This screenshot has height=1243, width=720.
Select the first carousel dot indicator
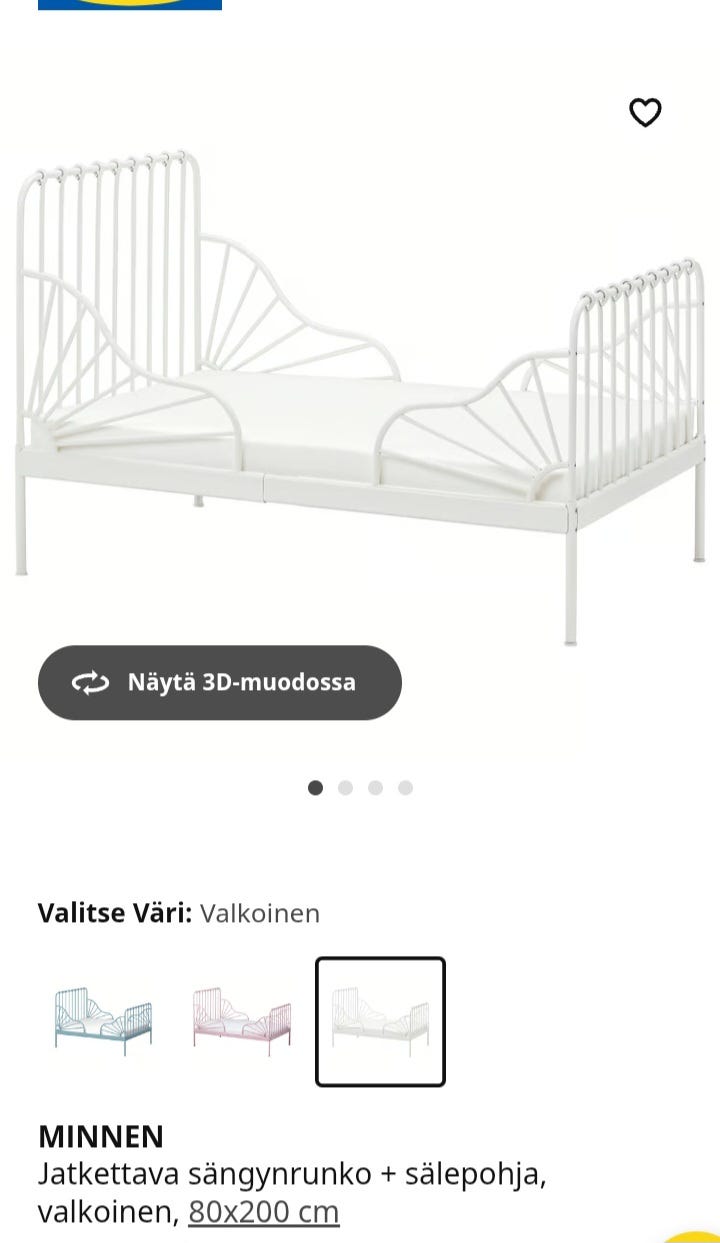point(317,789)
